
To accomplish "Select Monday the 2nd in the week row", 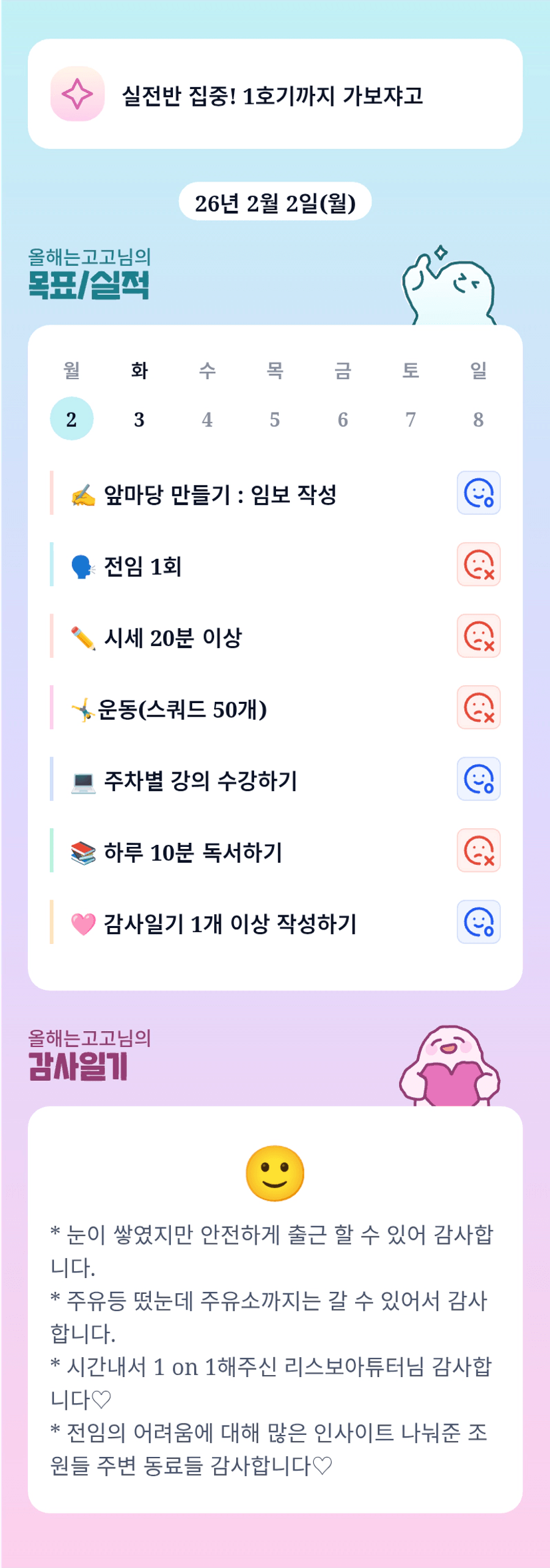I will click(71, 419).
